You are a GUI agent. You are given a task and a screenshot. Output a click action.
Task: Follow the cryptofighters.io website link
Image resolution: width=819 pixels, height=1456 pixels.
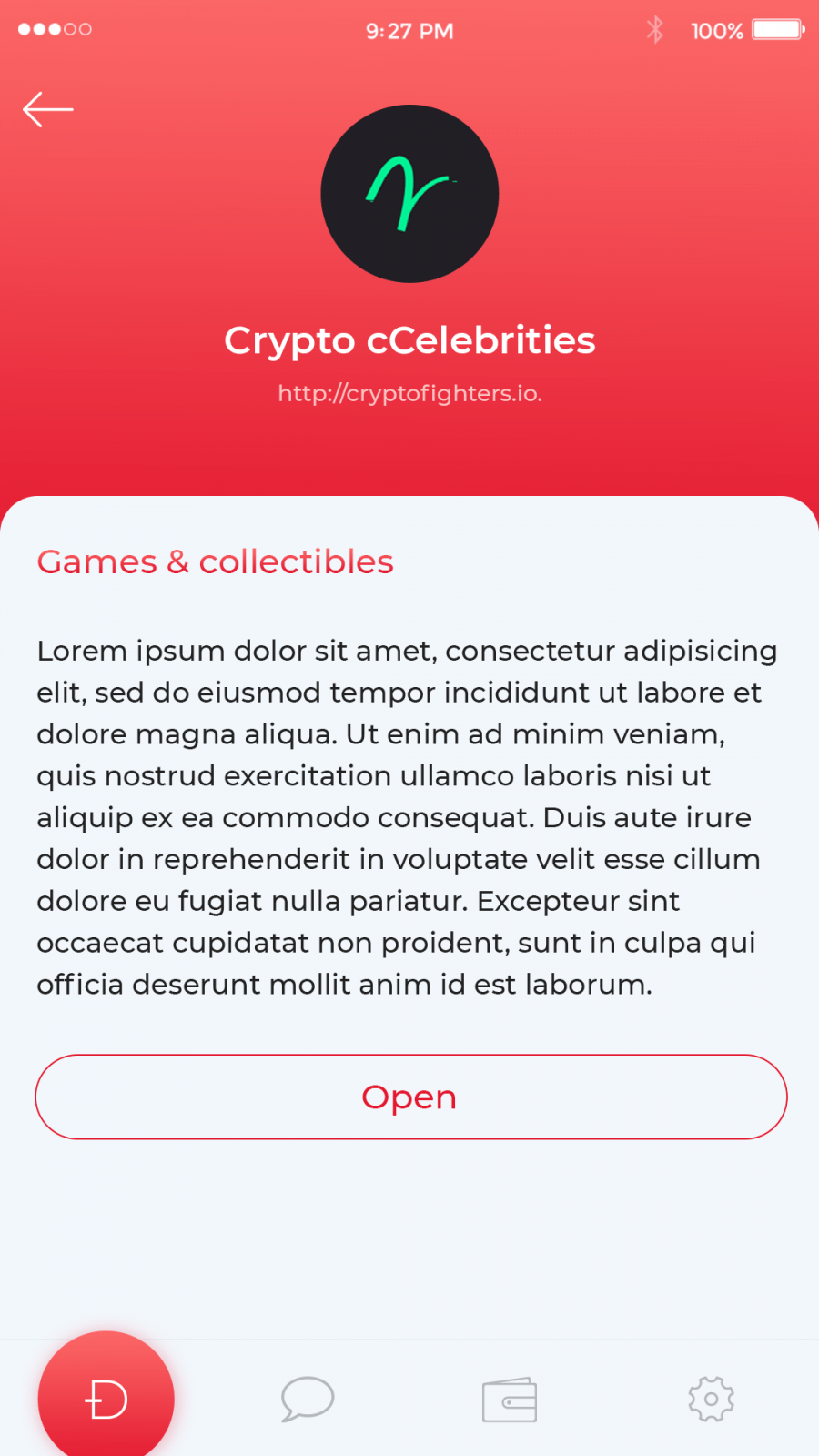(x=409, y=393)
